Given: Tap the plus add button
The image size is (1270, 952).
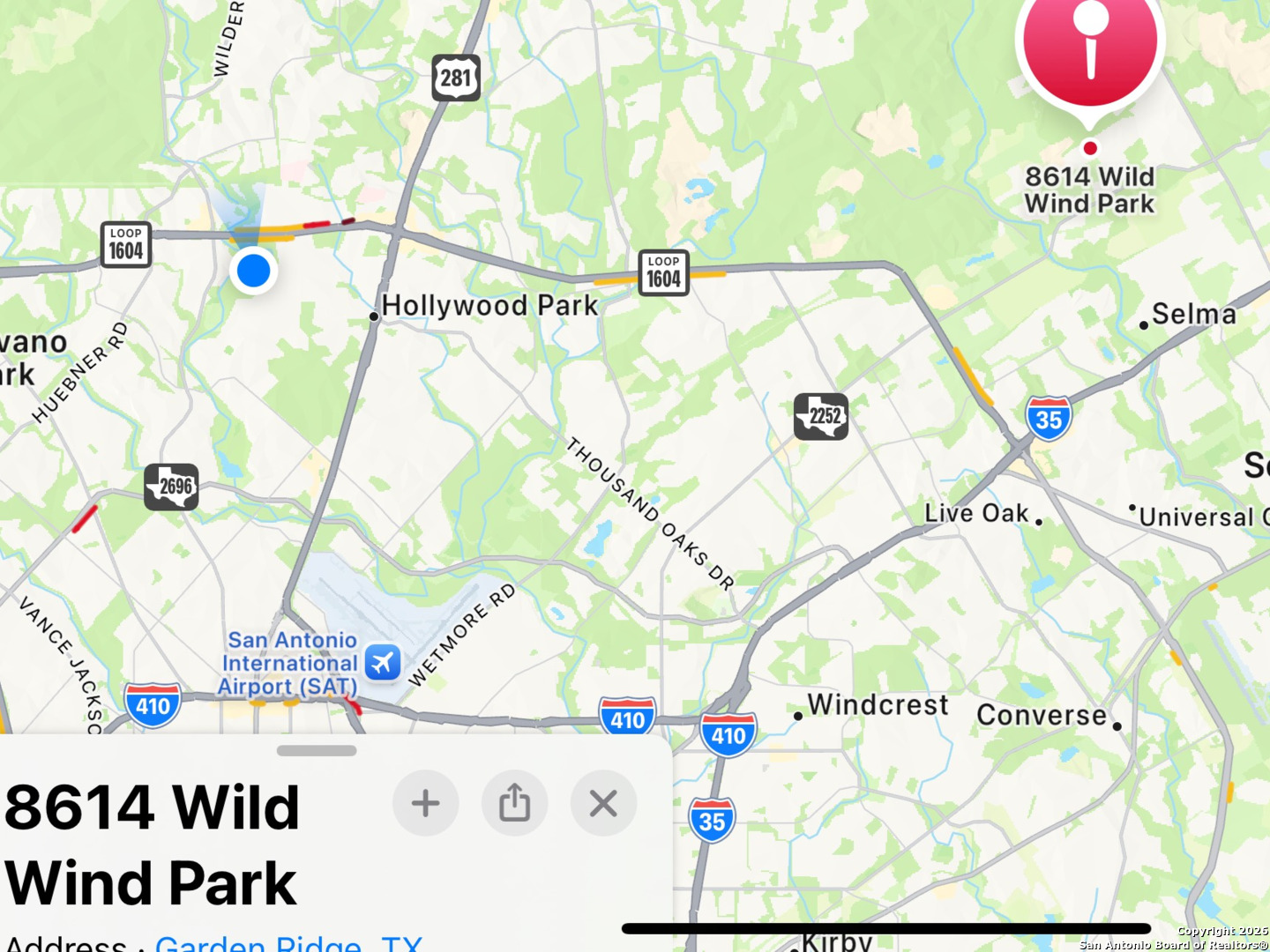Looking at the screenshot, I should 426,803.
